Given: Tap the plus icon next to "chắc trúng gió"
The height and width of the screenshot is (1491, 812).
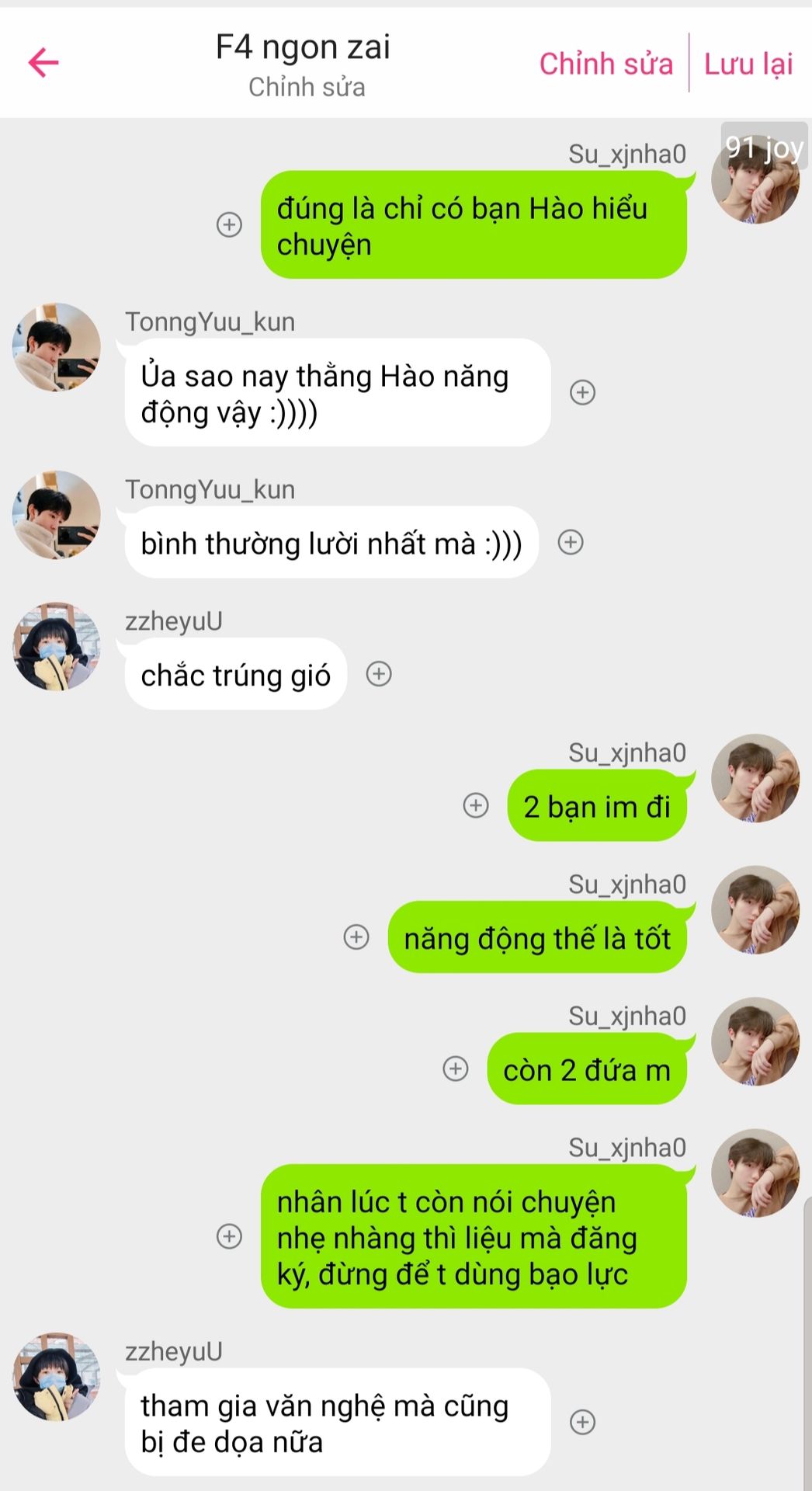Looking at the screenshot, I should pos(379,673).
